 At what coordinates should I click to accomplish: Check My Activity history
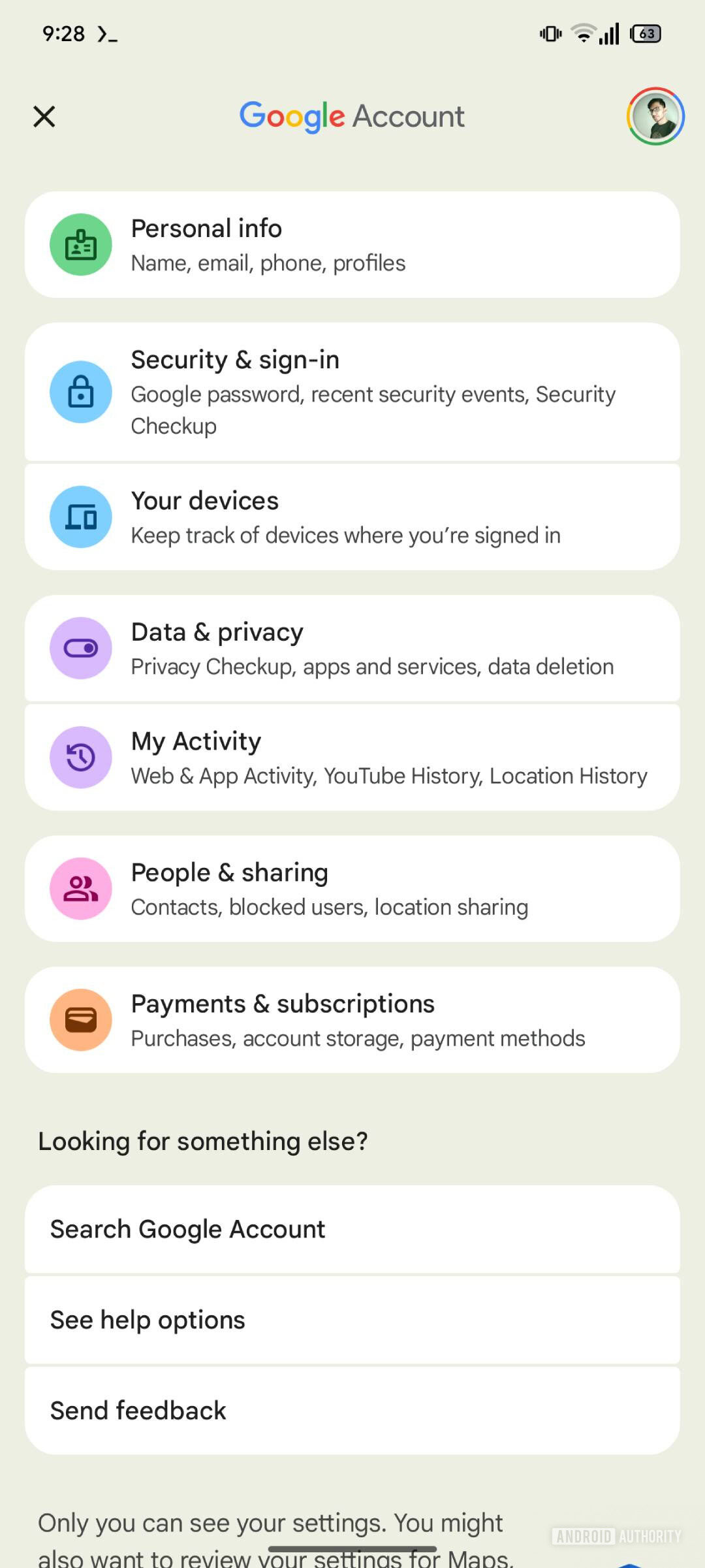pos(352,758)
